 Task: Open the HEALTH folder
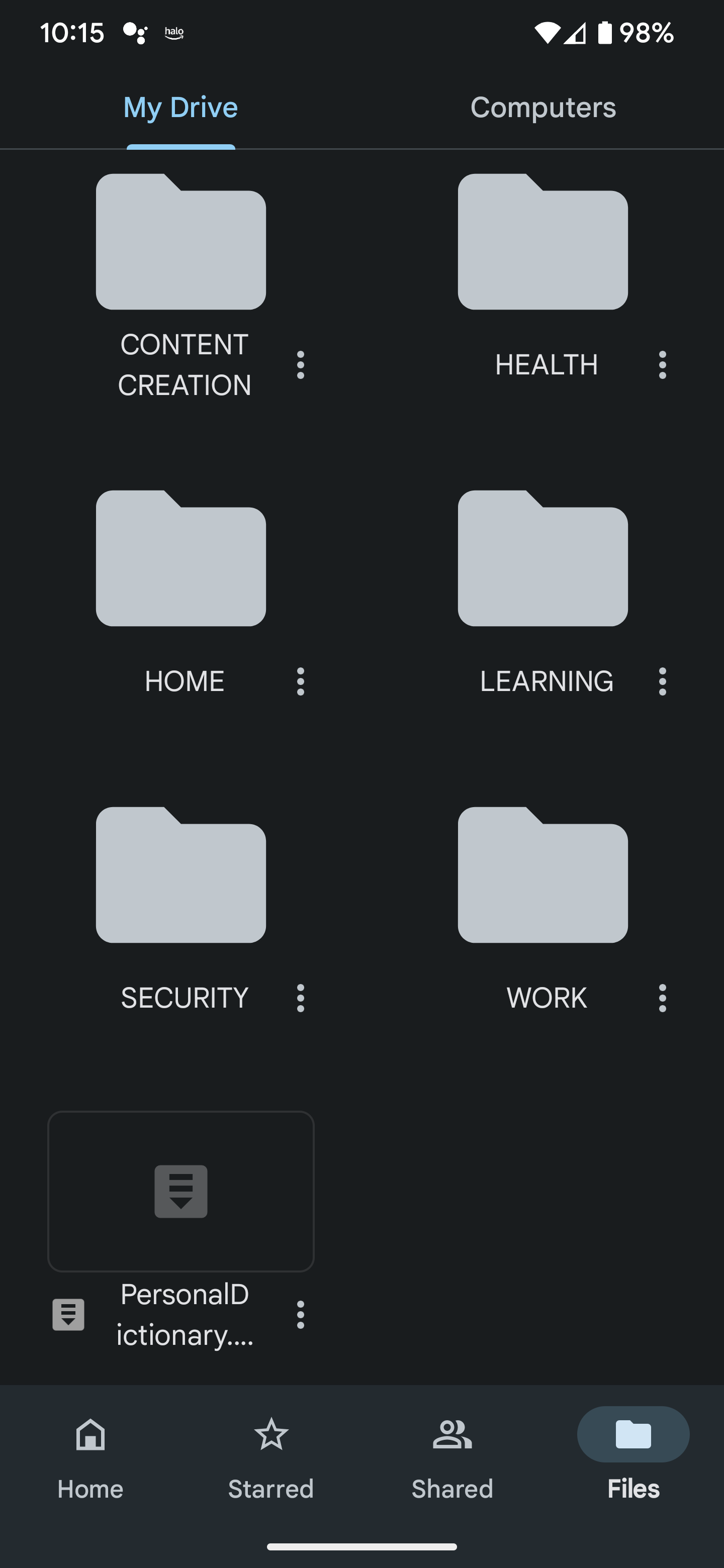pyautogui.click(x=542, y=242)
